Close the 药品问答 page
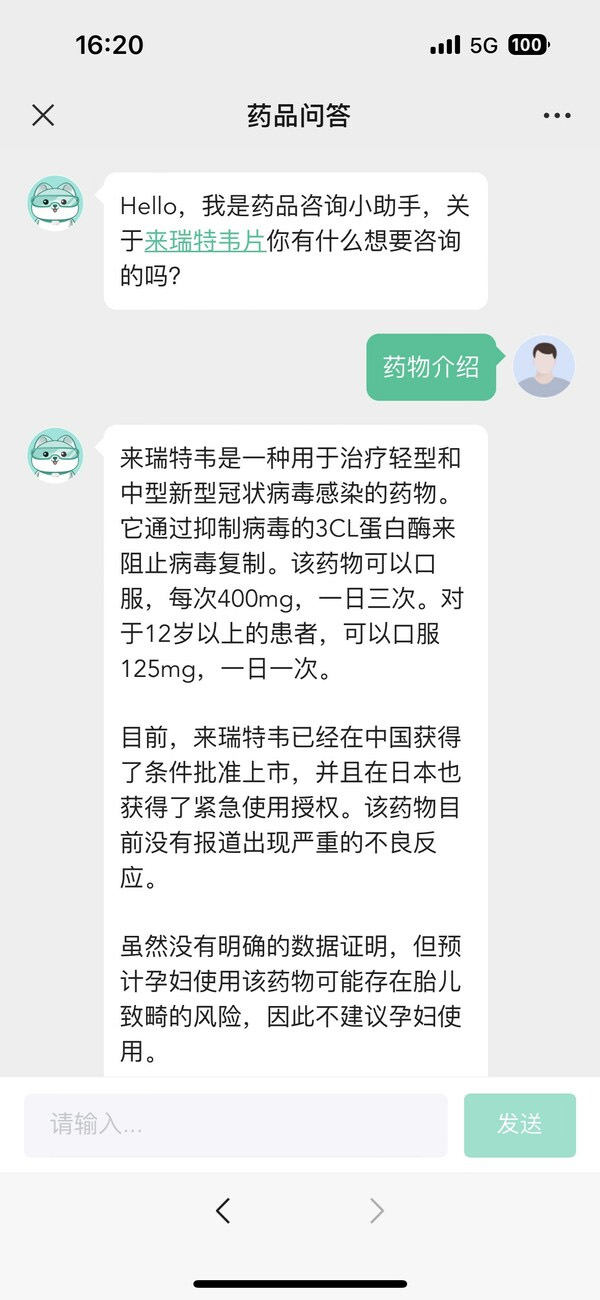Screen dimensions: 600x1300 [43, 115]
